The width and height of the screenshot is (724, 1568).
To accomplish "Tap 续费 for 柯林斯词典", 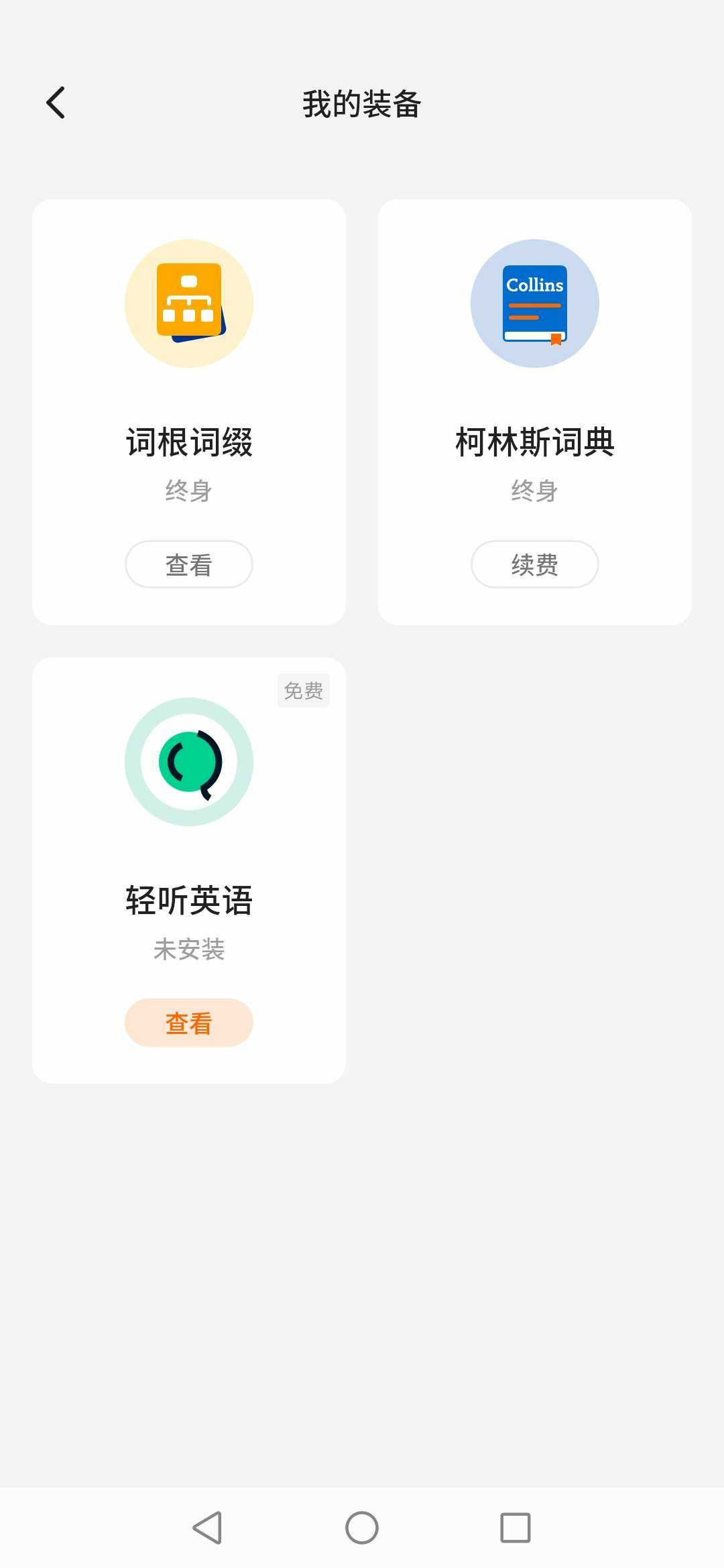I will pyautogui.click(x=535, y=564).
